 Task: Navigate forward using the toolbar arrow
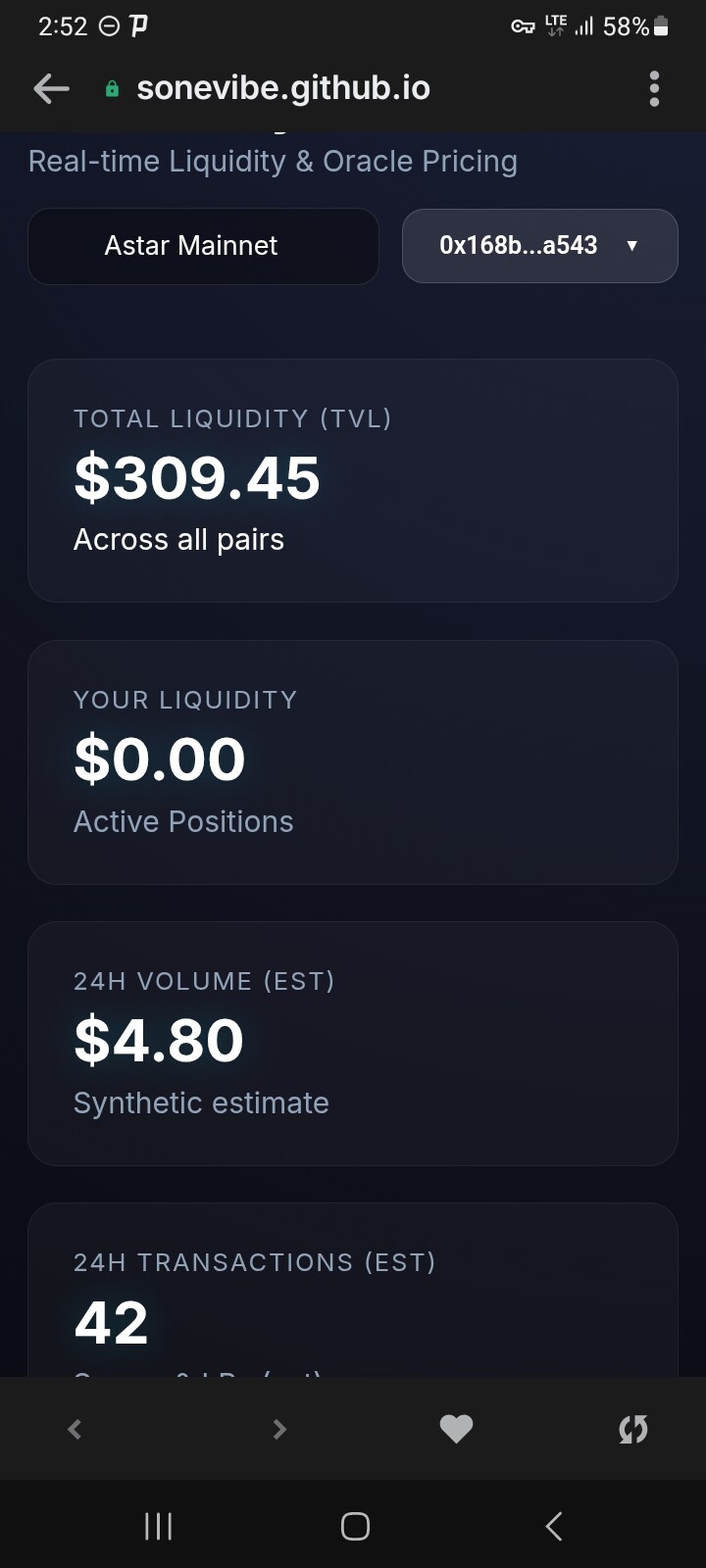[x=279, y=1429]
